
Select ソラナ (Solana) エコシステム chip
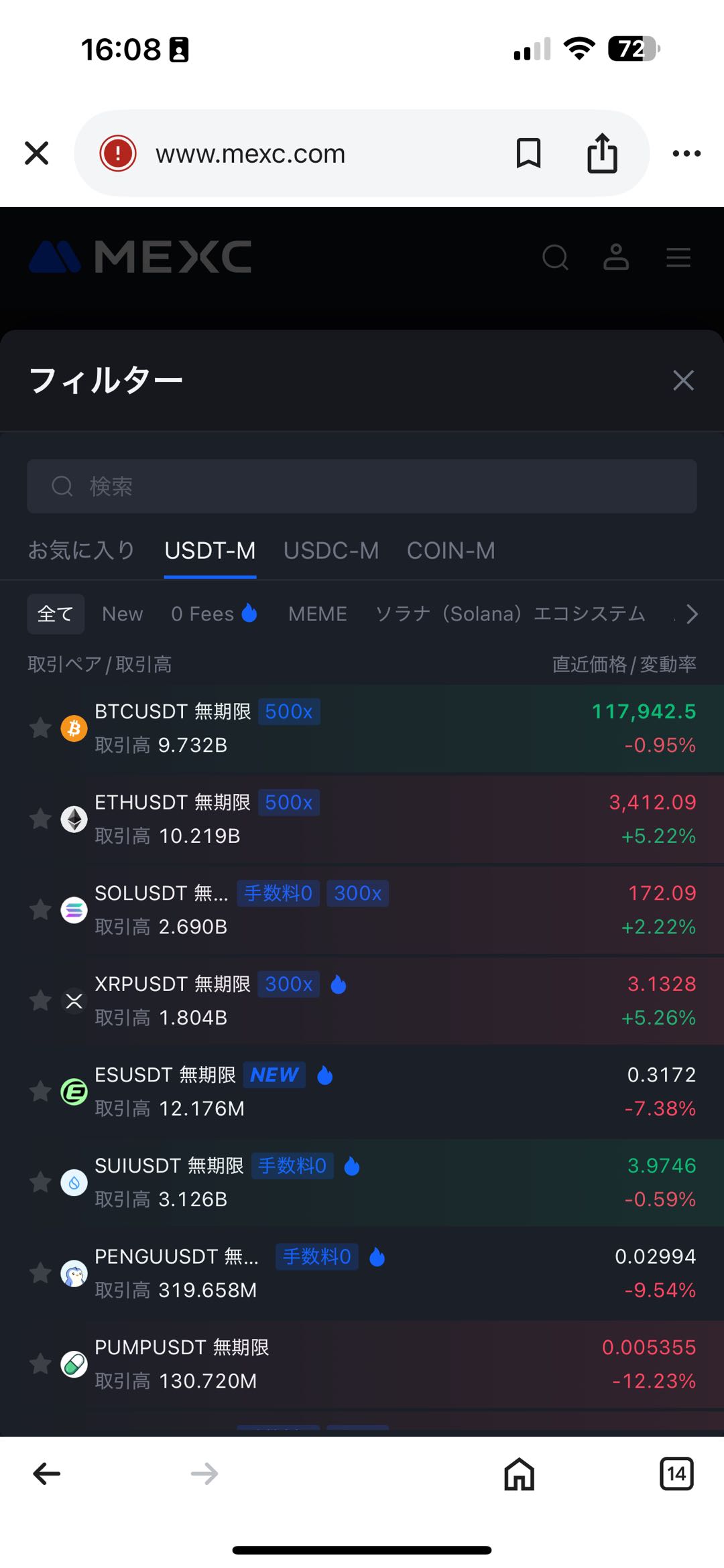509,614
